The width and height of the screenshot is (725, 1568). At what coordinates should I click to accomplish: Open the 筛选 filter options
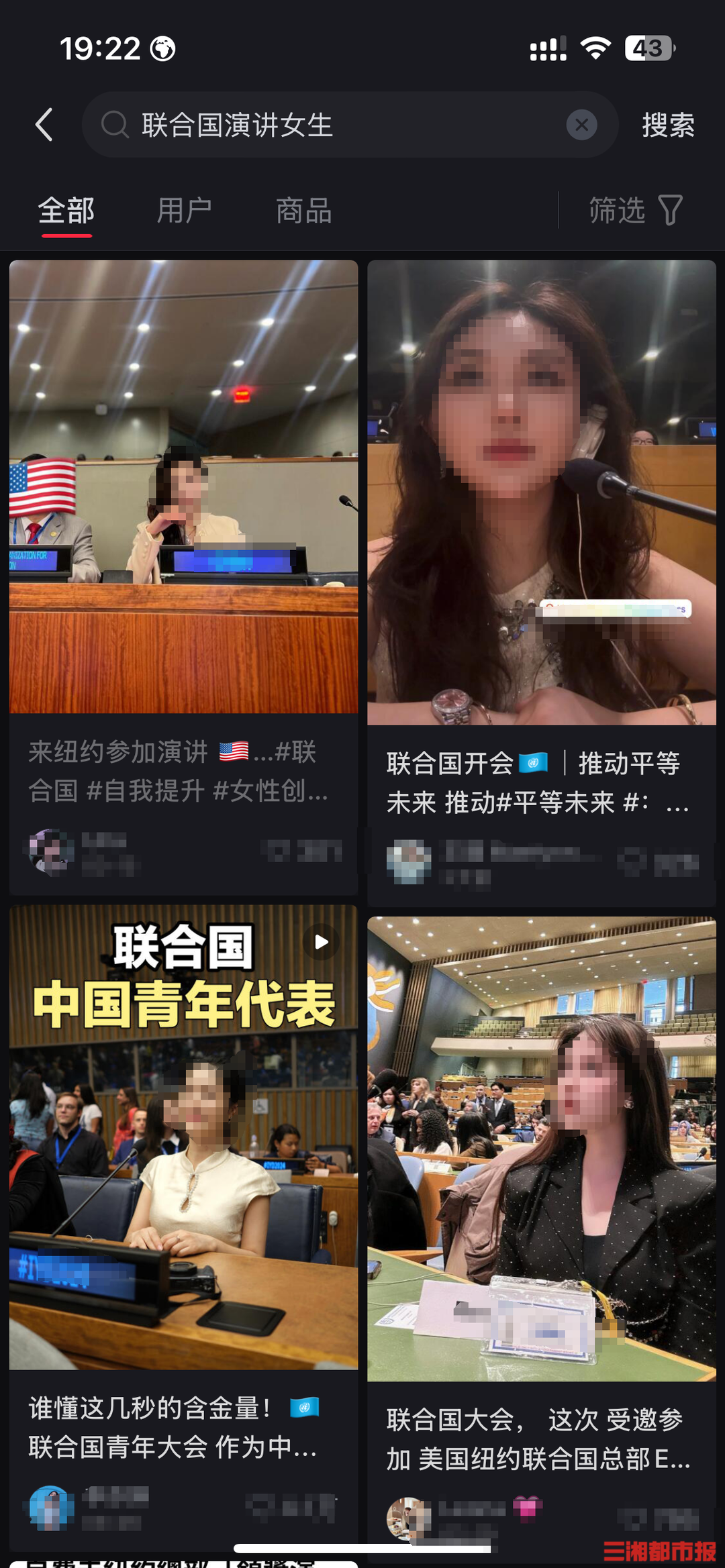point(635,211)
